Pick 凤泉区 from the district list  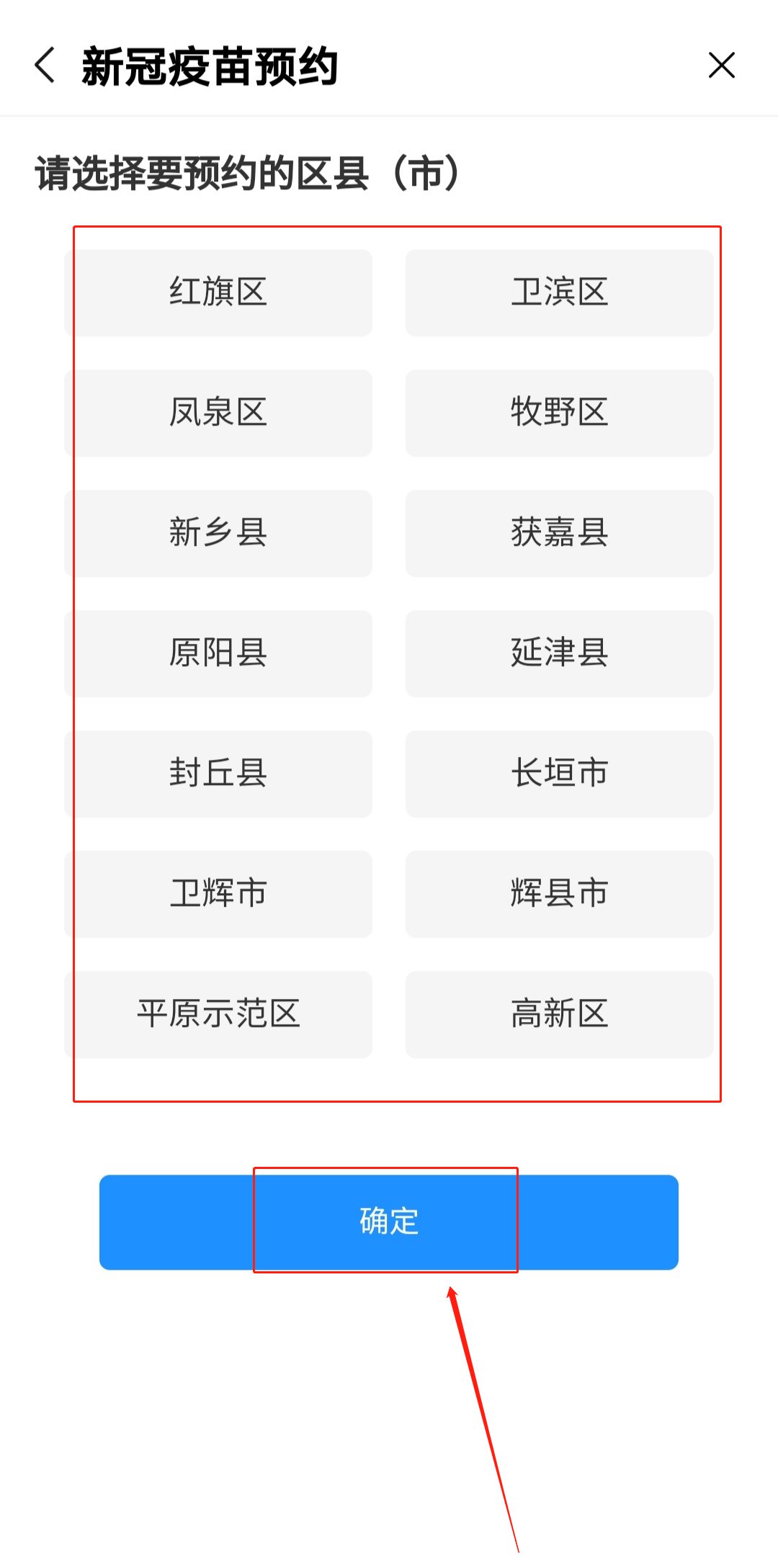(218, 413)
